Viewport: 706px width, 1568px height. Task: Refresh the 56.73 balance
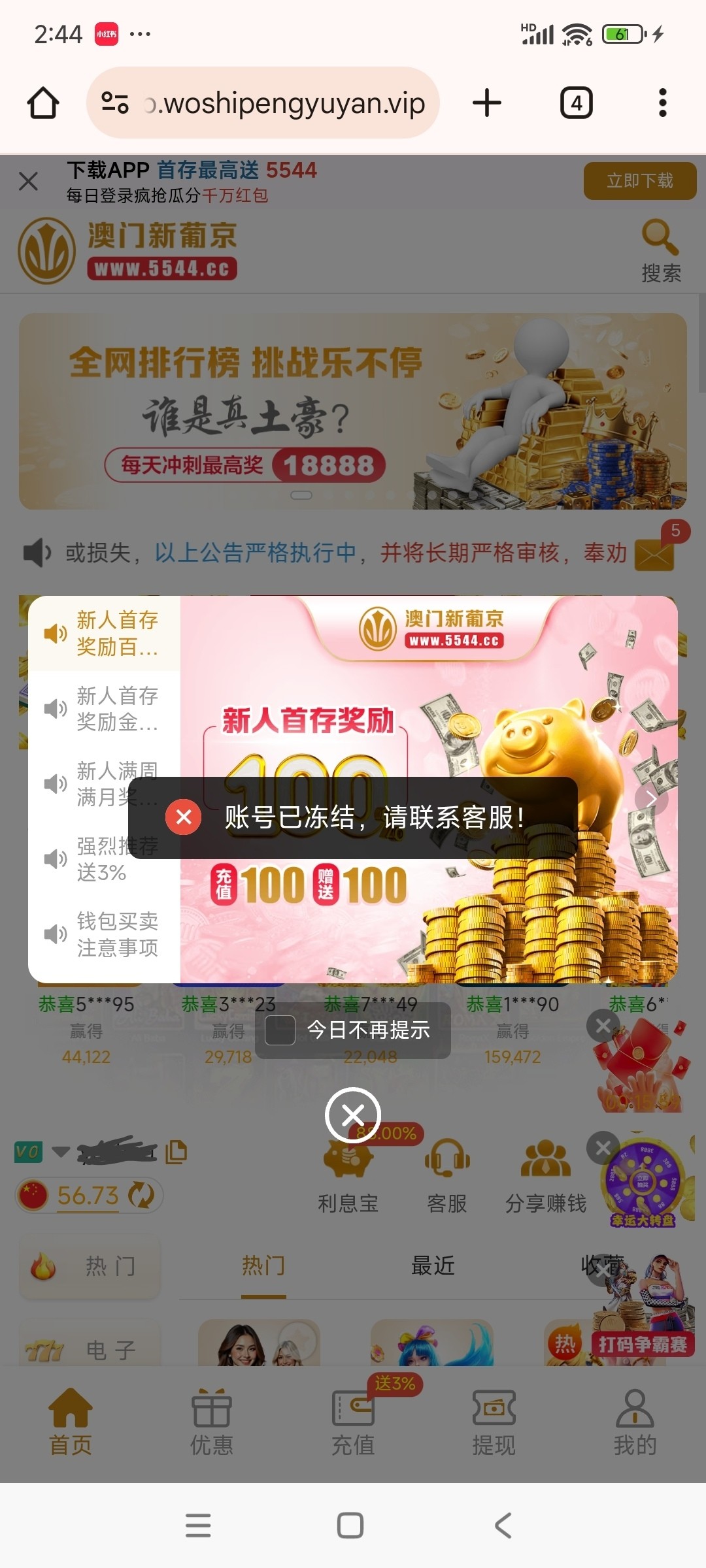coord(141,1196)
